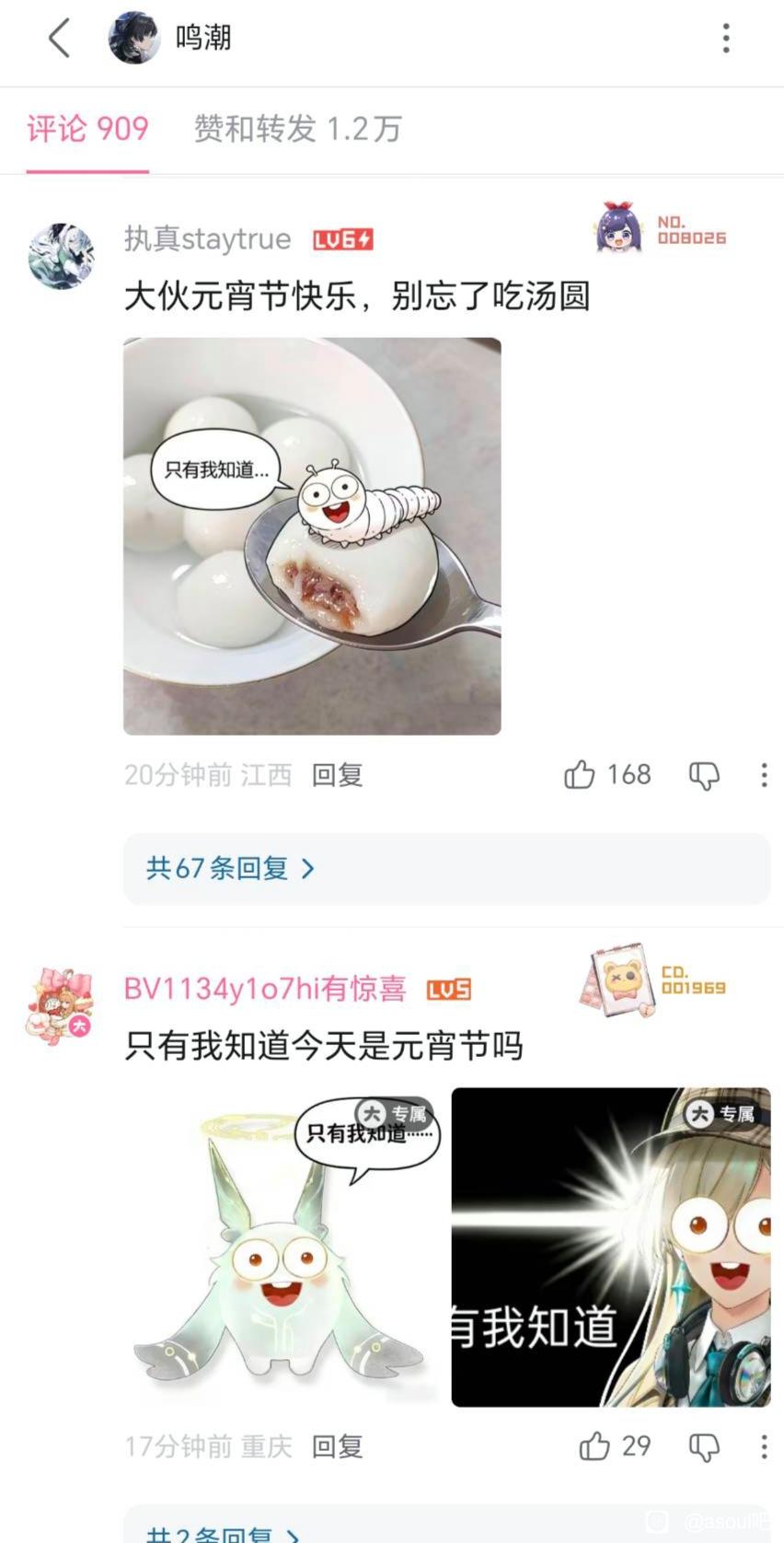The image size is (784, 1543).
Task: Like 执真staytrue's comment with 168 likes
Action: point(607,775)
